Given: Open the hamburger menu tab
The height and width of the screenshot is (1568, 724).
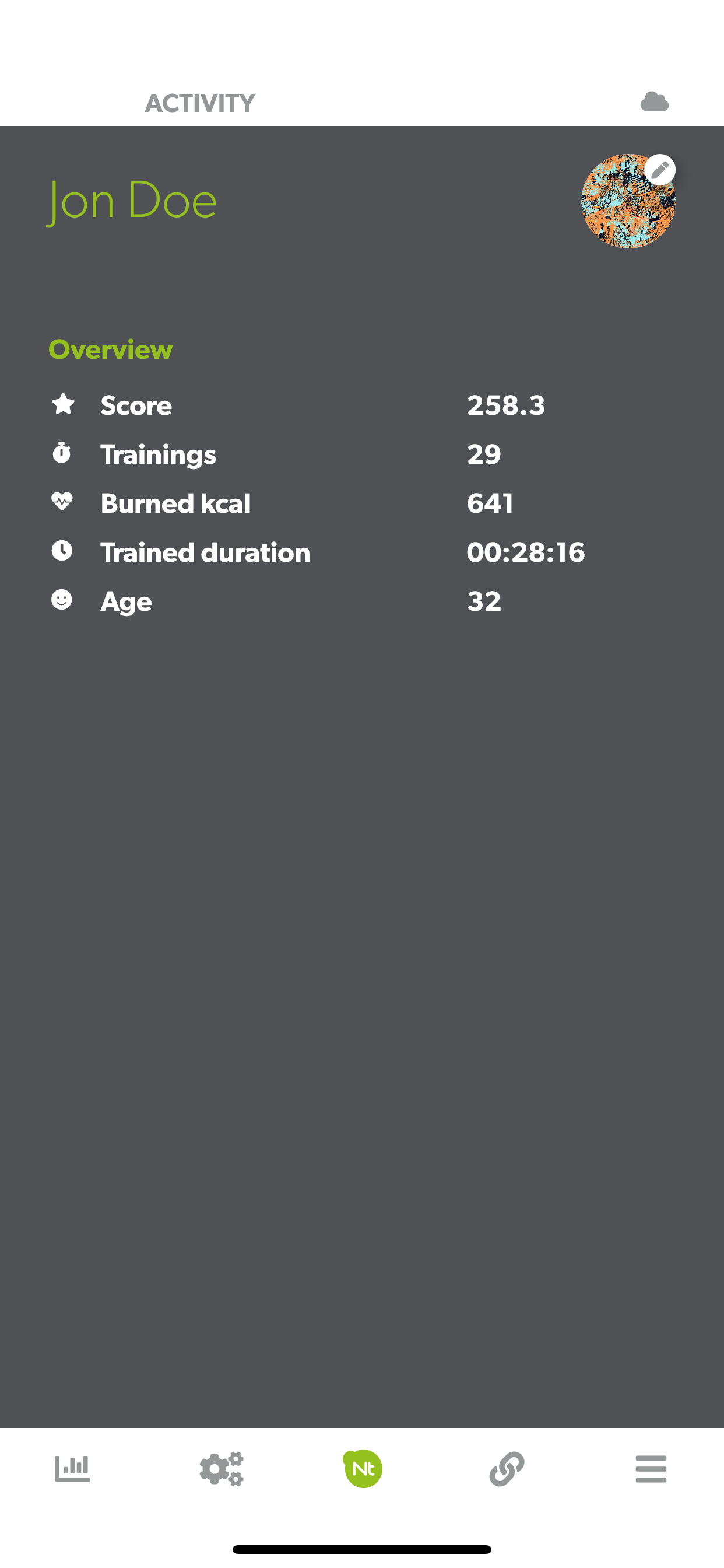Looking at the screenshot, I should tap(651, 1469).
